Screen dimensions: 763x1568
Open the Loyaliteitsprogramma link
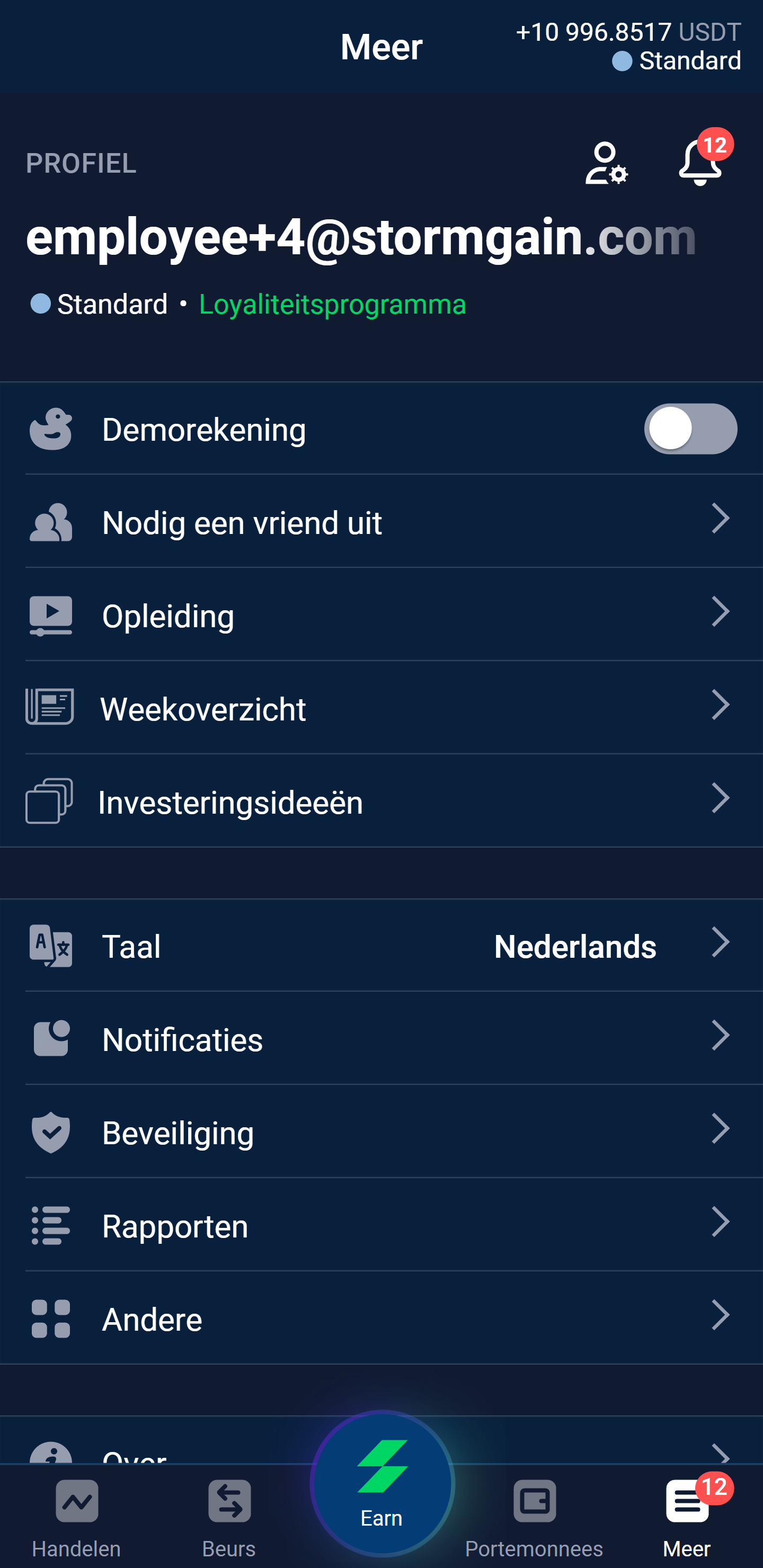pyautogui.click(x=332, y=305)
